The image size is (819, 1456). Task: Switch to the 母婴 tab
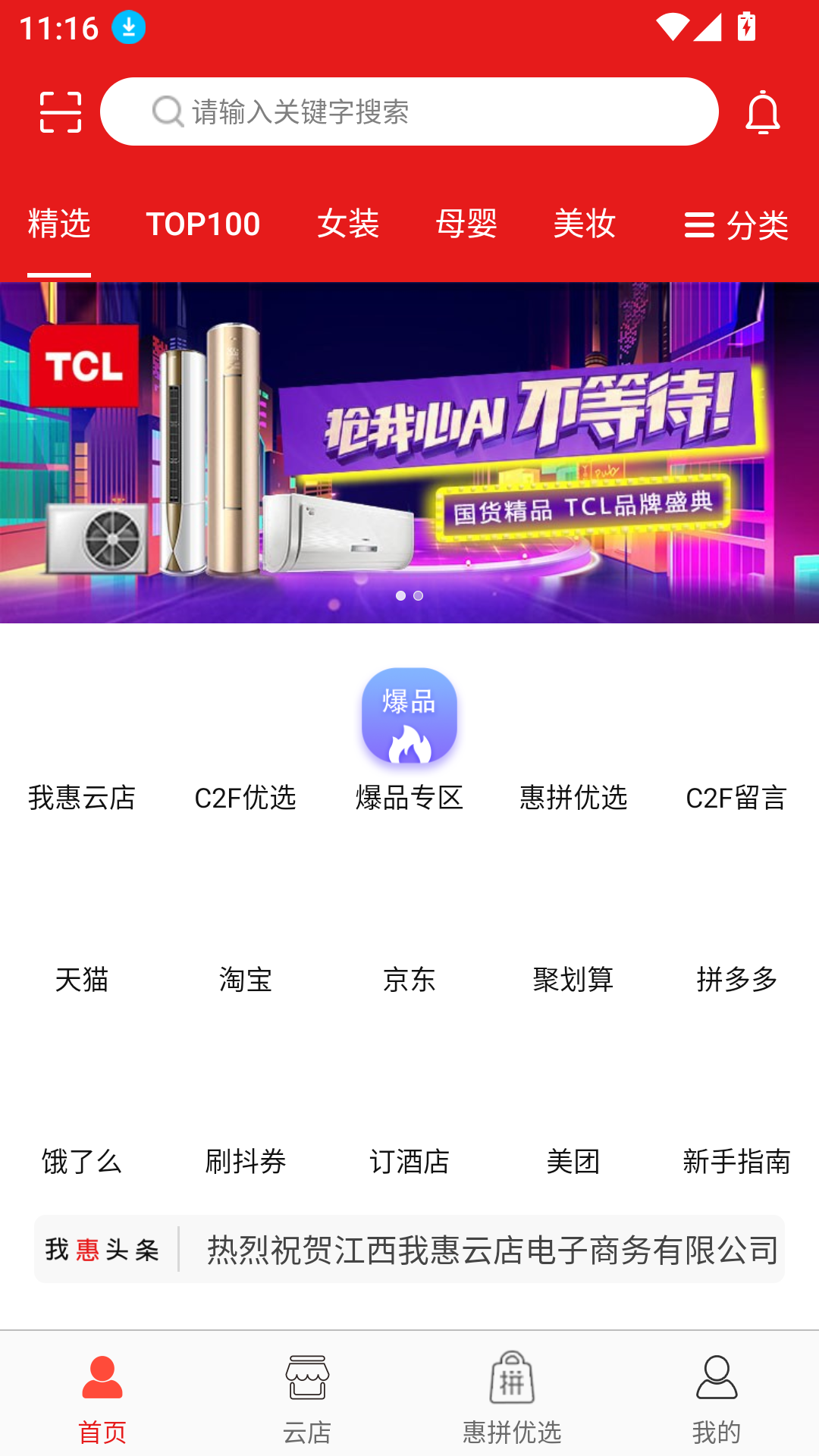click(466, 224)
